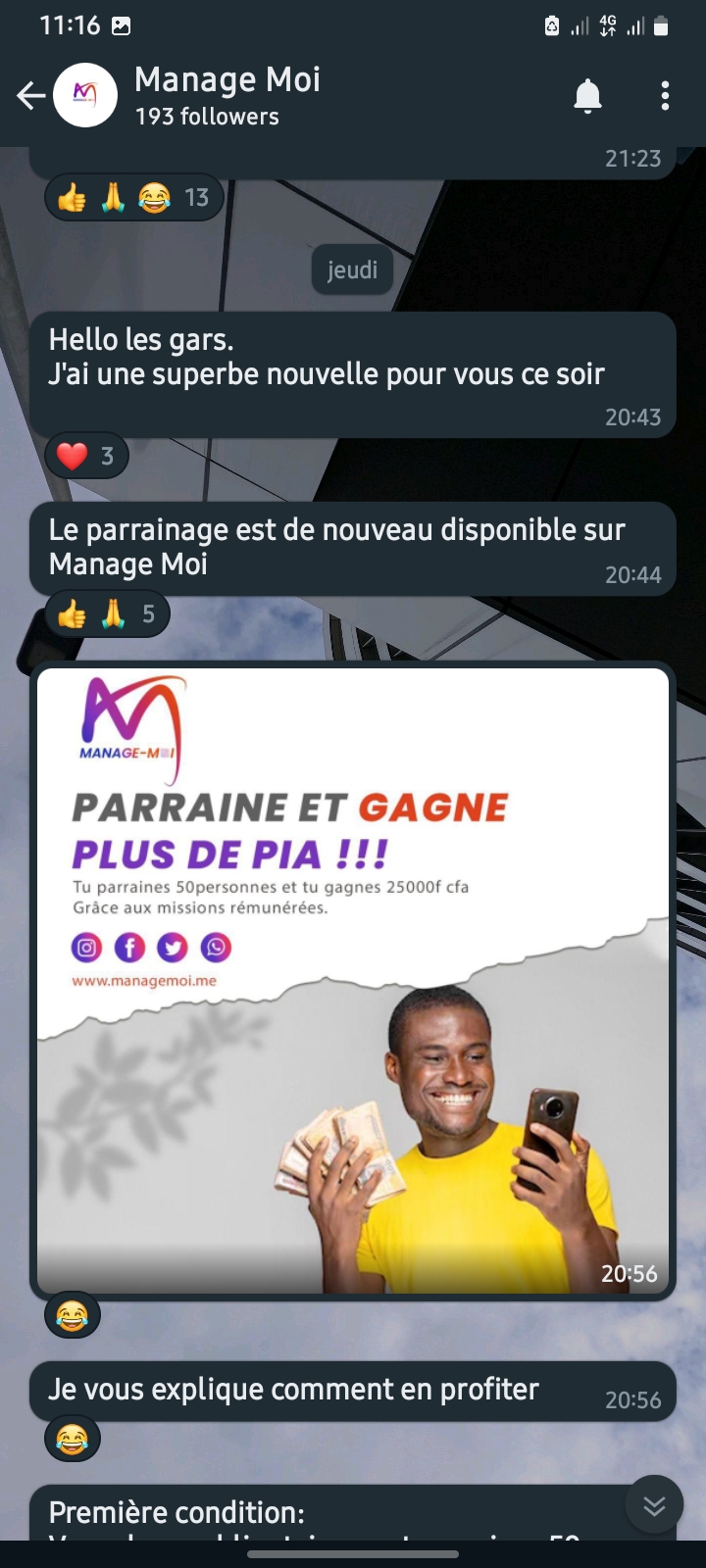View reactions on the 21:23 message
This screenshot has width=706, height=1568.
[x=133, y=198]
